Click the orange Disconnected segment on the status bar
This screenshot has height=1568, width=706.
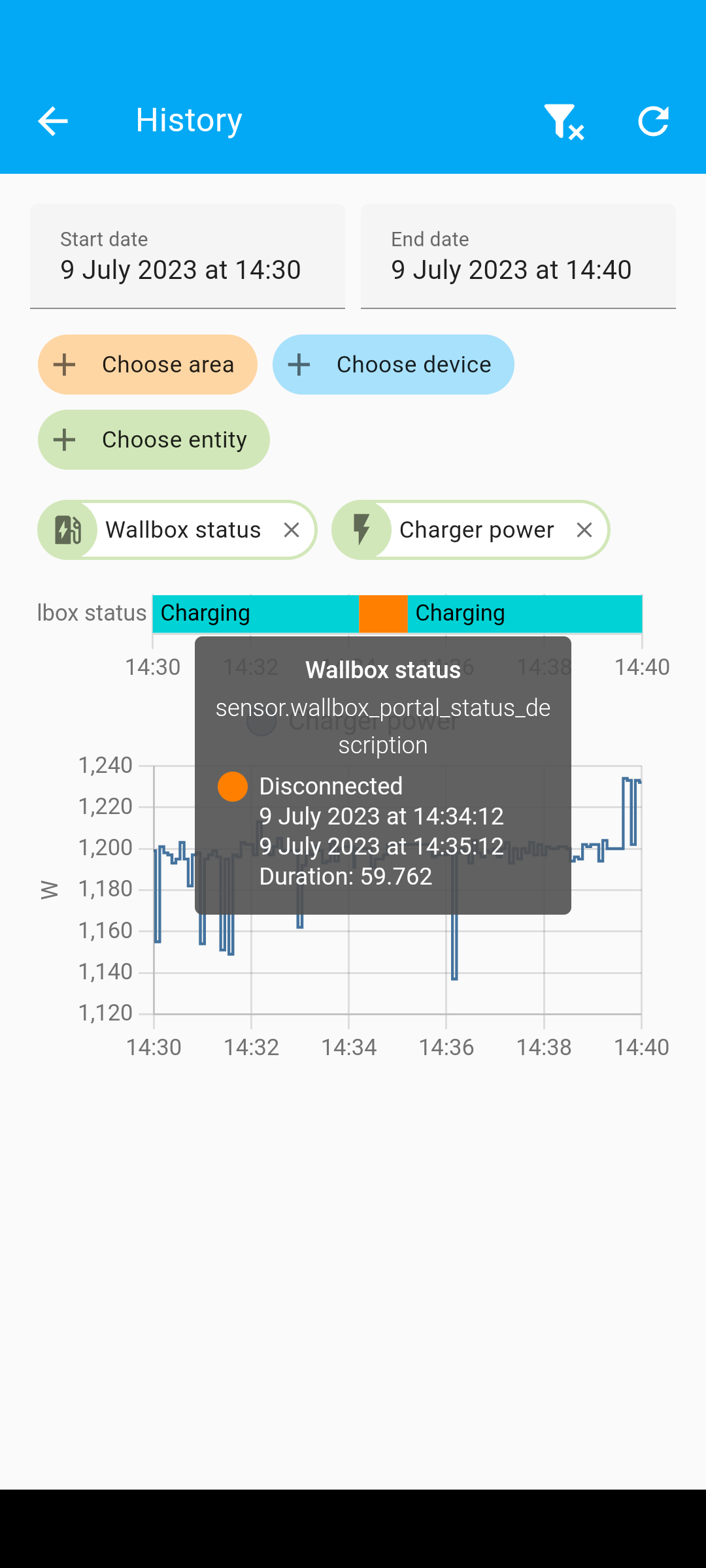(383, 613)
